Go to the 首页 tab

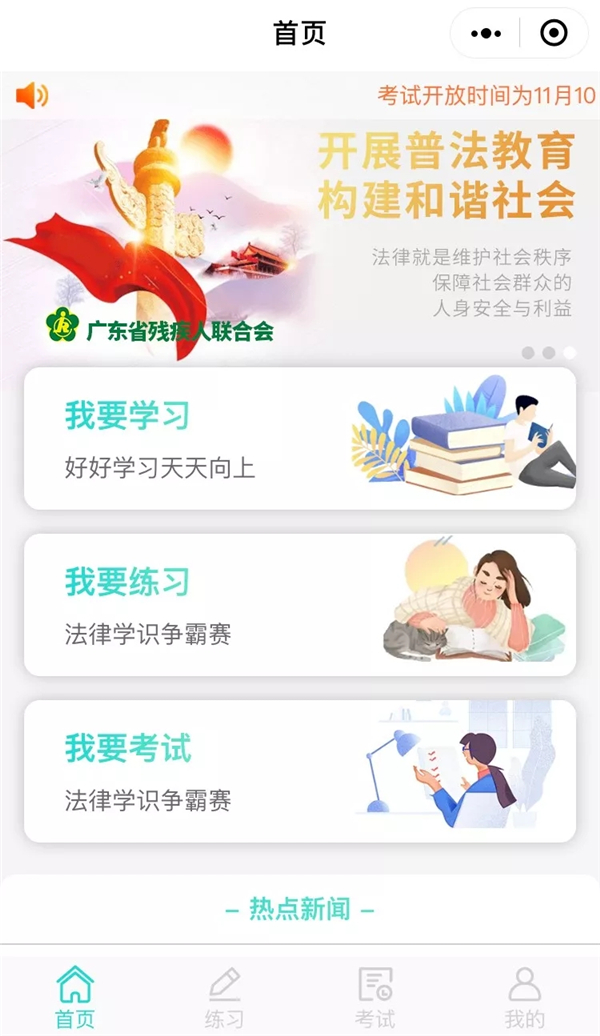[x=75, y=997]
